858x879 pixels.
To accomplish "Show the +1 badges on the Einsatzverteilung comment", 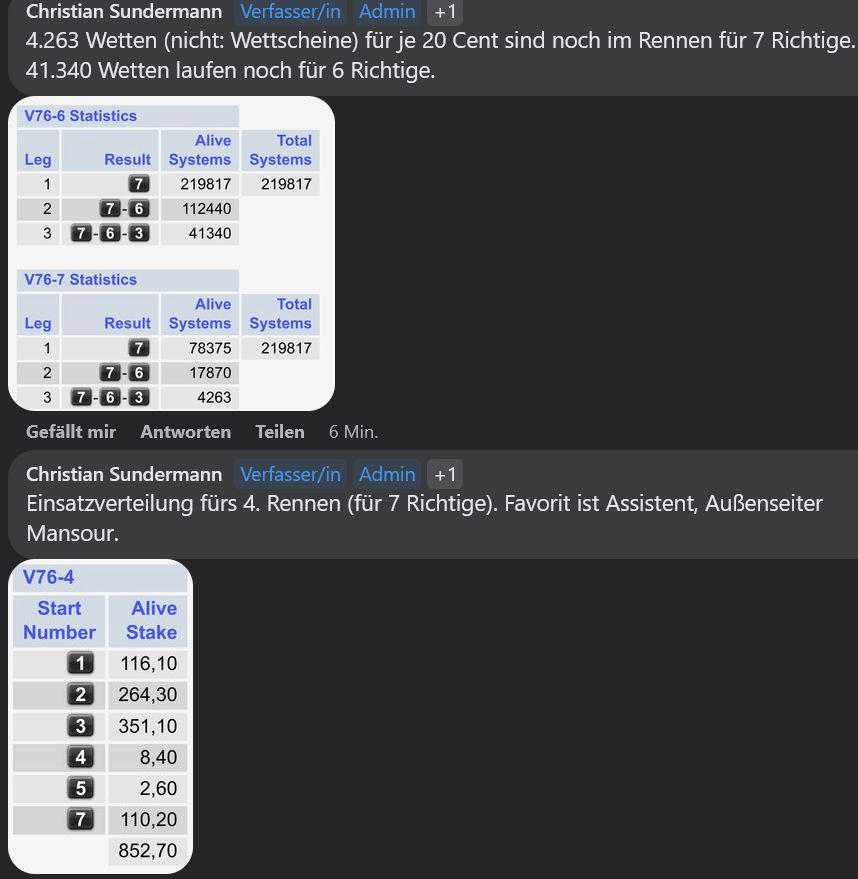I will [445, 474].
